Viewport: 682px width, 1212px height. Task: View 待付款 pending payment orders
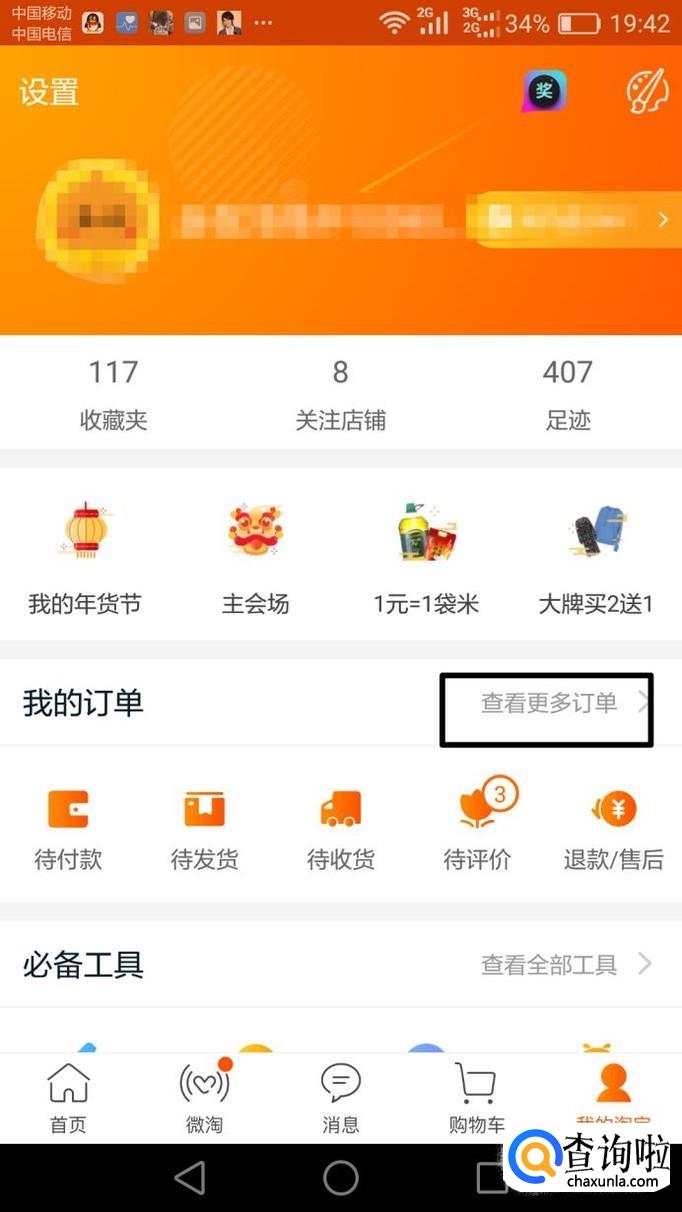[68, 827]
